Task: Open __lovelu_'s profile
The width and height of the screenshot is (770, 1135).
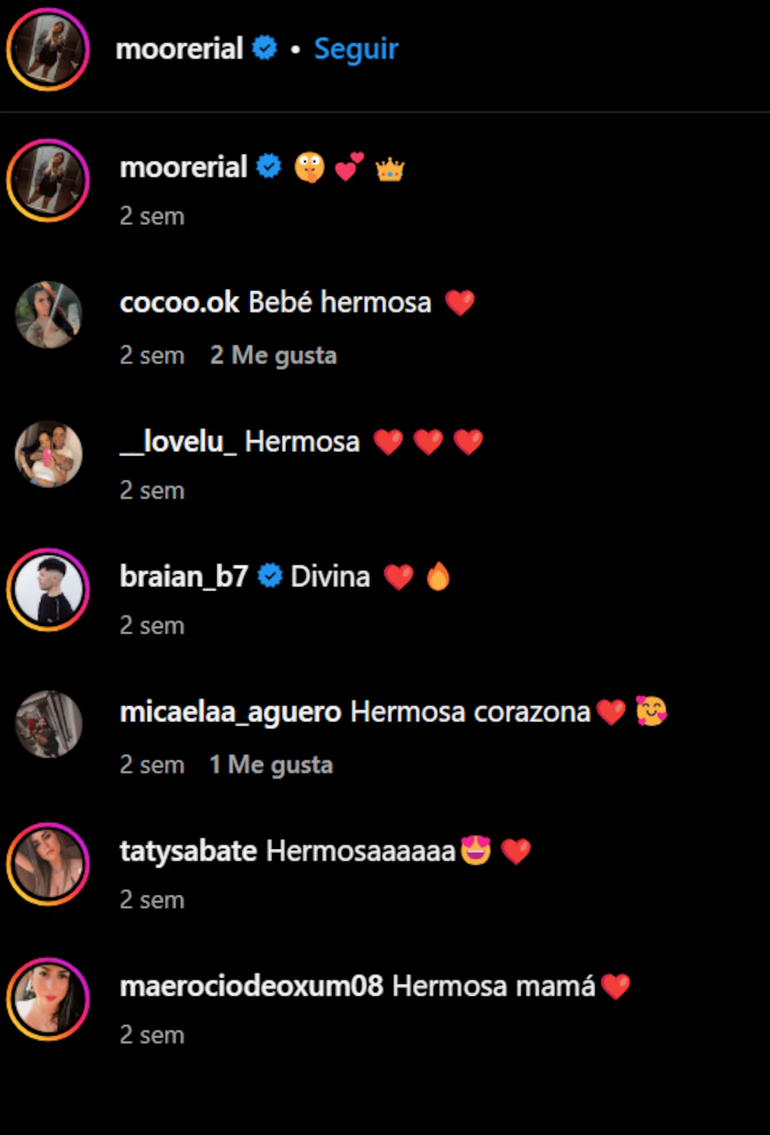Action: pos(178,441)
